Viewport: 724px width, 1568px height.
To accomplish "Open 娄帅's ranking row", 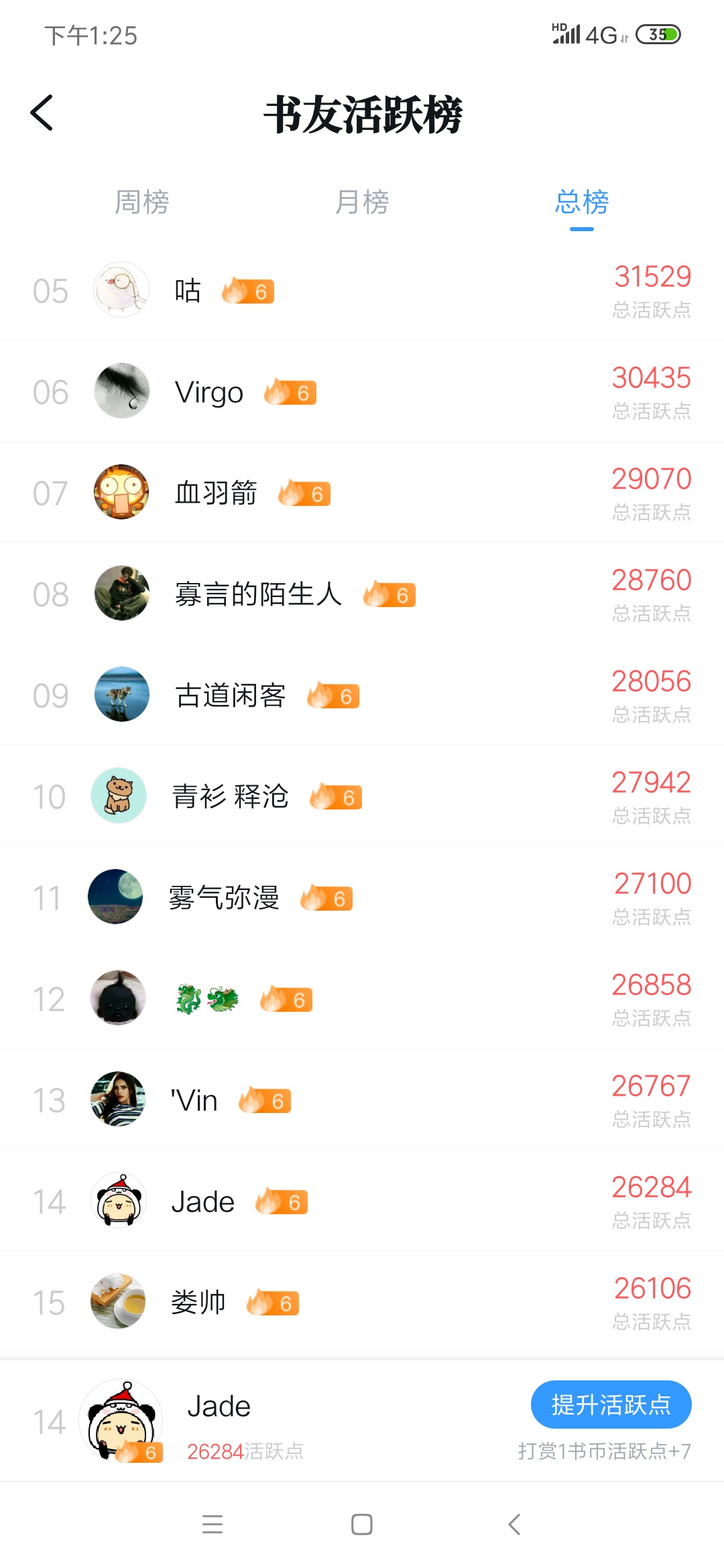I will click(x=362, y=1303).
